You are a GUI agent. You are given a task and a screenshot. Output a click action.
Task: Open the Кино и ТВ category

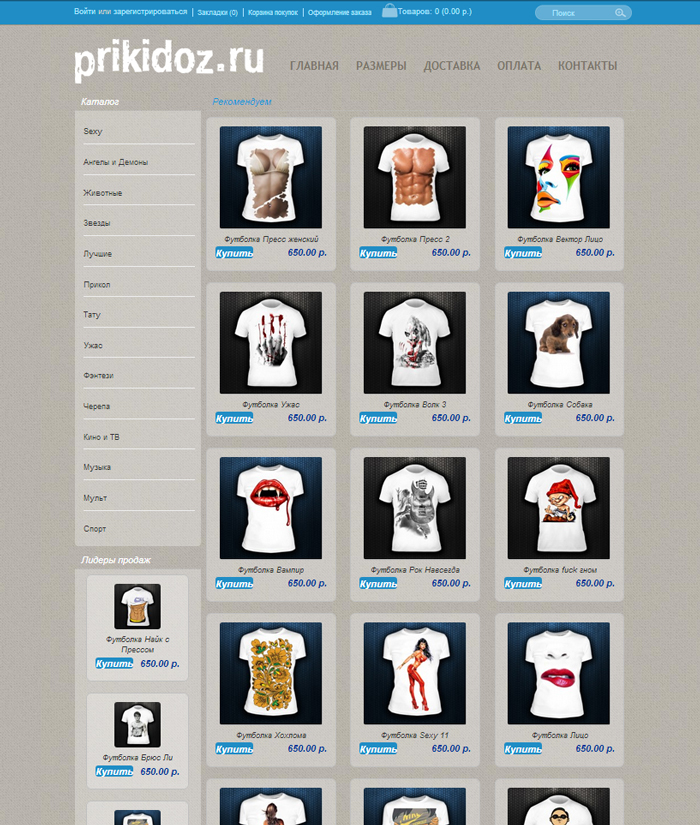click(102, 437)
